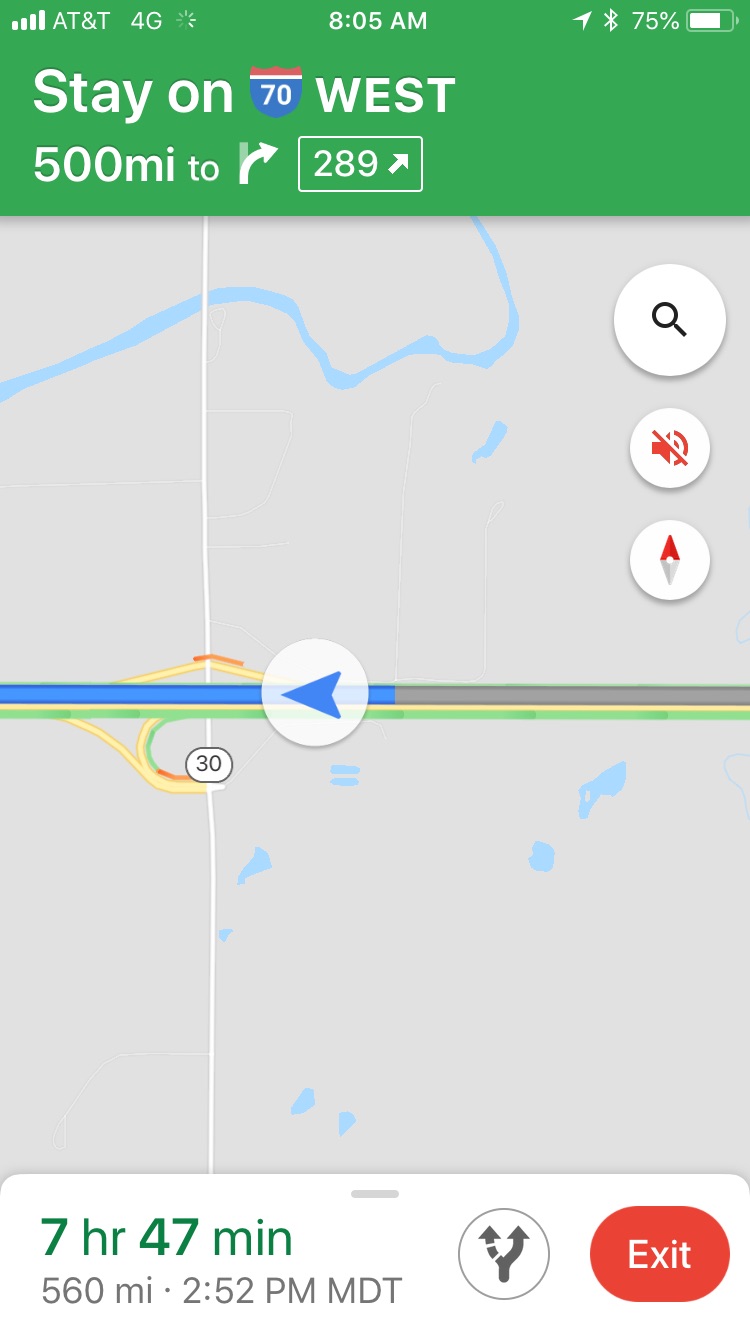This screenshot has height=1334, width=750.
Task: Tap the blue location arrow to recenter
Action: pyautogui.click(x=315, y=693)
